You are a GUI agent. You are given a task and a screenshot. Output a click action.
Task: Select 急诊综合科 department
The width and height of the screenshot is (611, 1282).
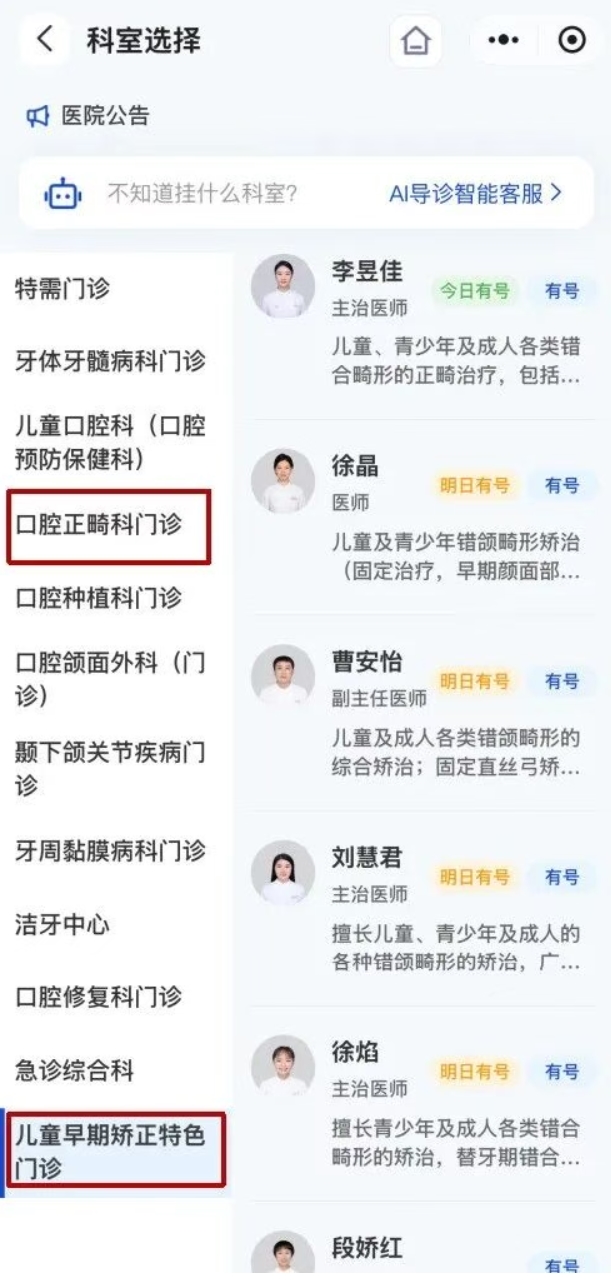click(x=74, y=1071)
